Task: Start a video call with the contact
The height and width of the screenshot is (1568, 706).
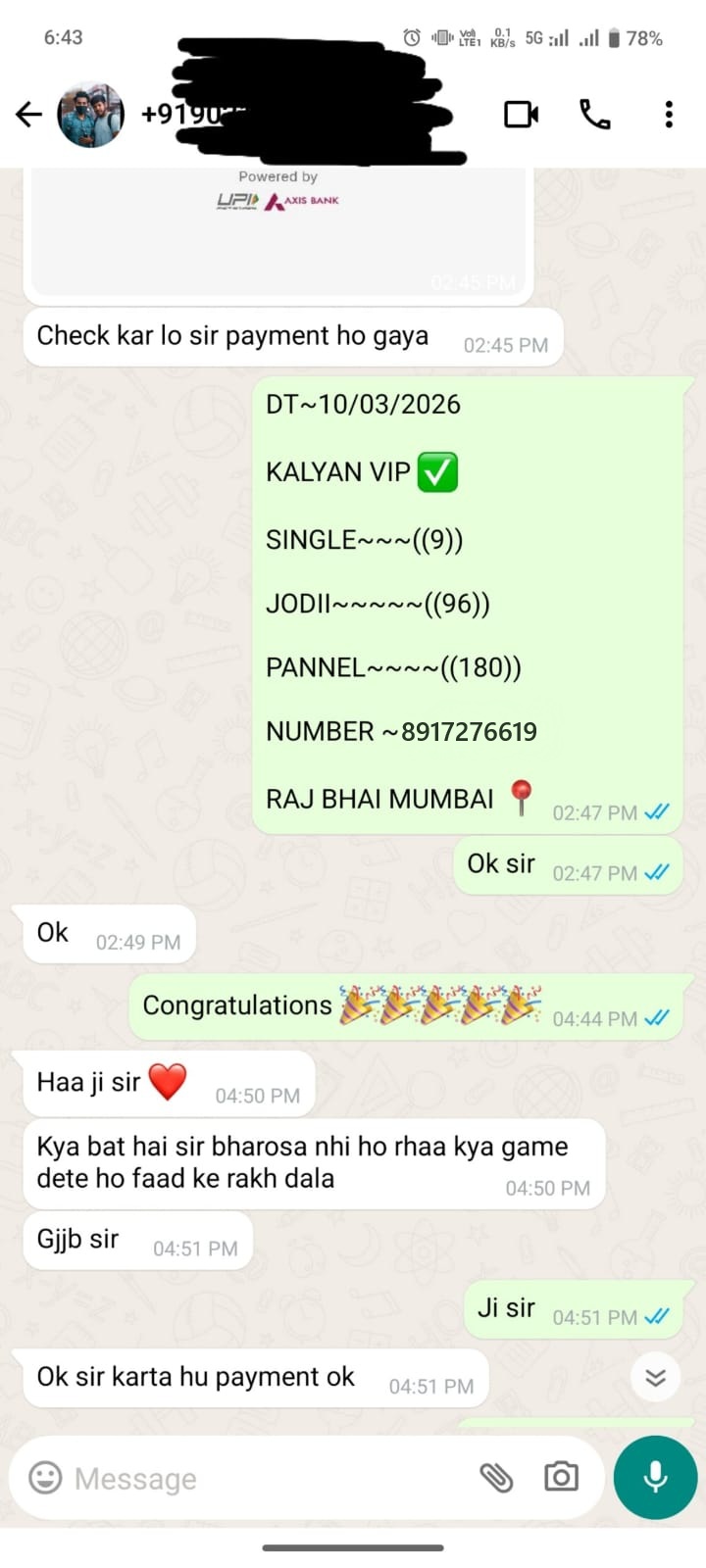Action: pos(521,114)
